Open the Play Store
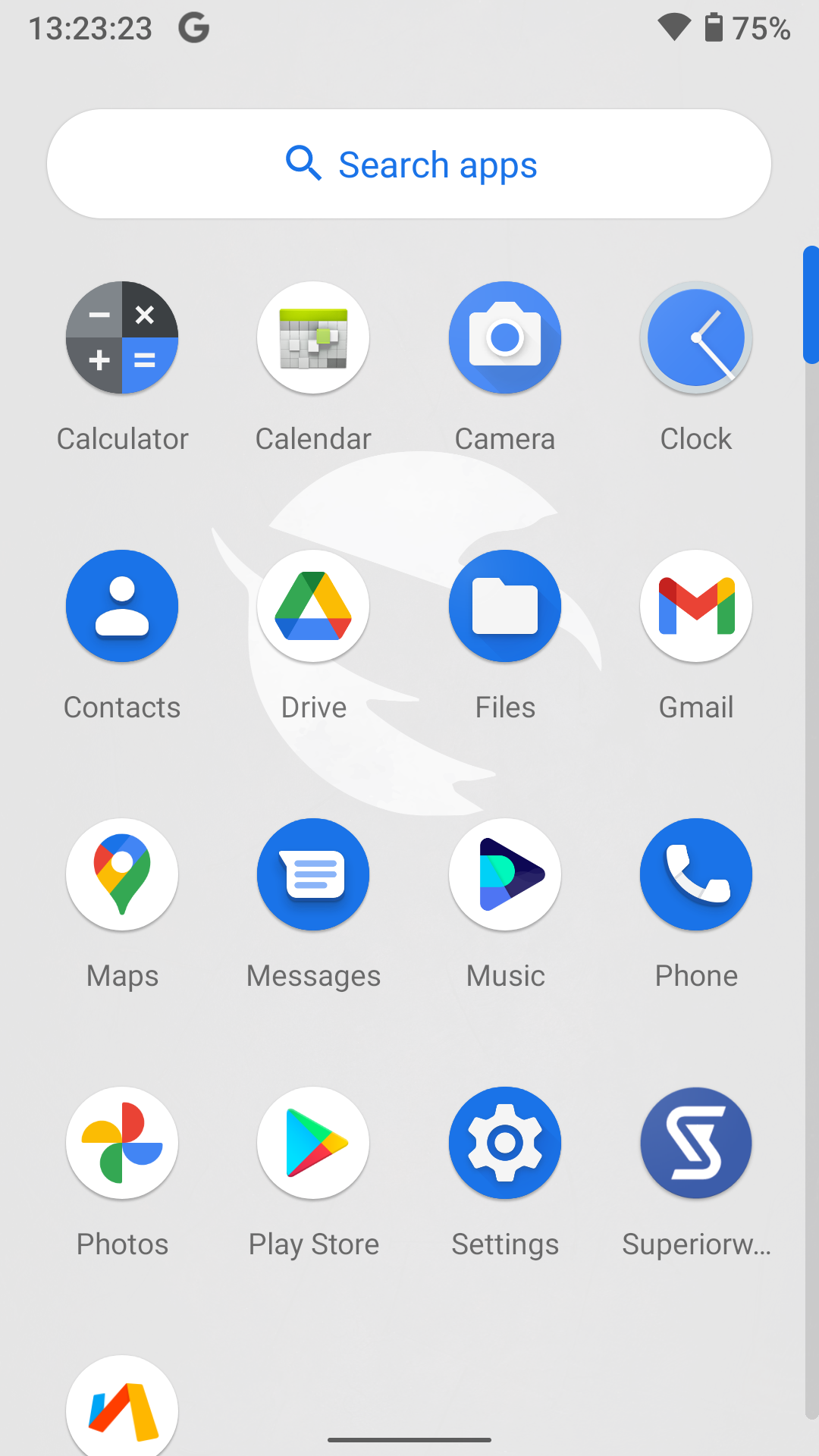This screenshot has height=1456, width=819. coord(313,1144)
